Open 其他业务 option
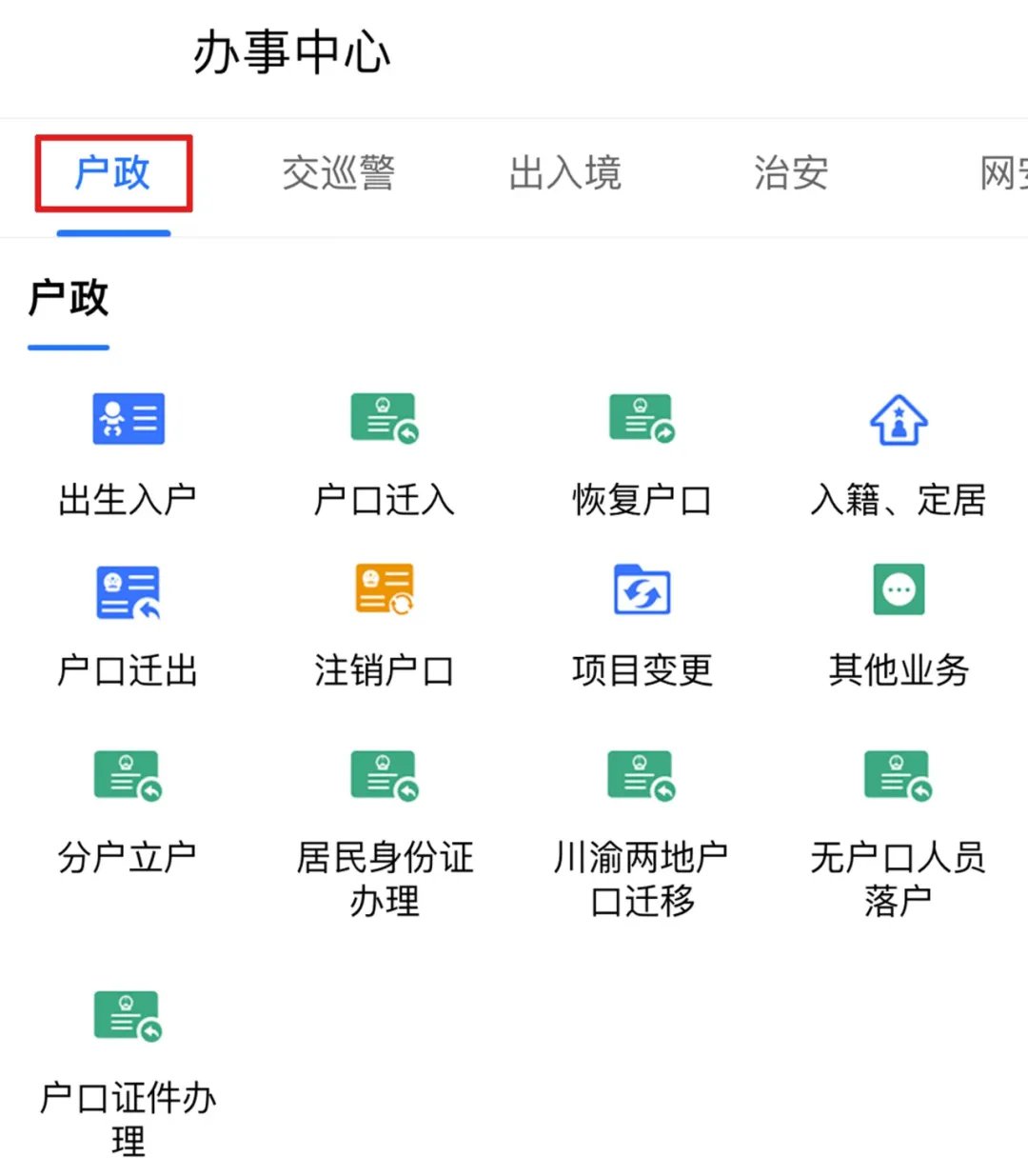Viewport: 1028px width, 1176px height. coord(899,625)
